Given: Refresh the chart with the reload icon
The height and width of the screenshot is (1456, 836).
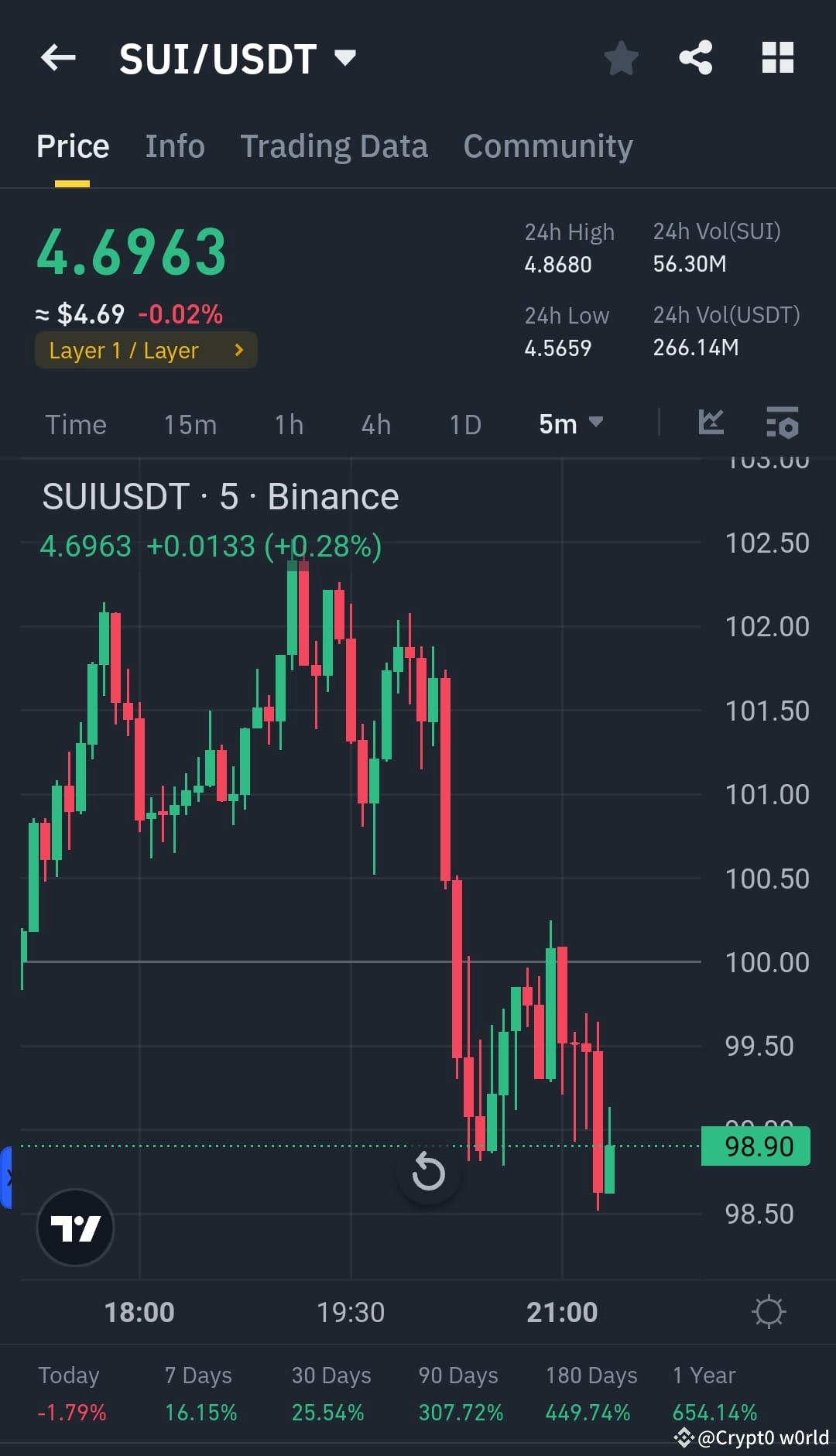Looking at the screenshot, I should (x=428, y=1173).
